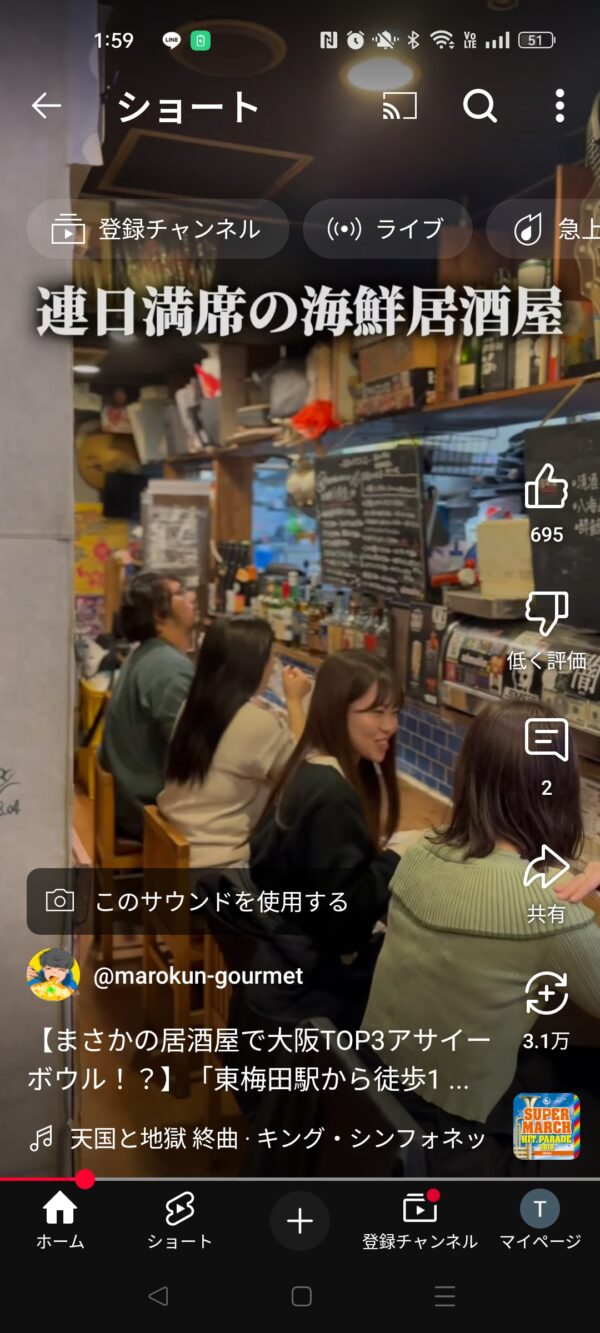Open the sound album cover thumbnail
Viewport: 600px width, 1333px height.
[x=546, y=1126]
